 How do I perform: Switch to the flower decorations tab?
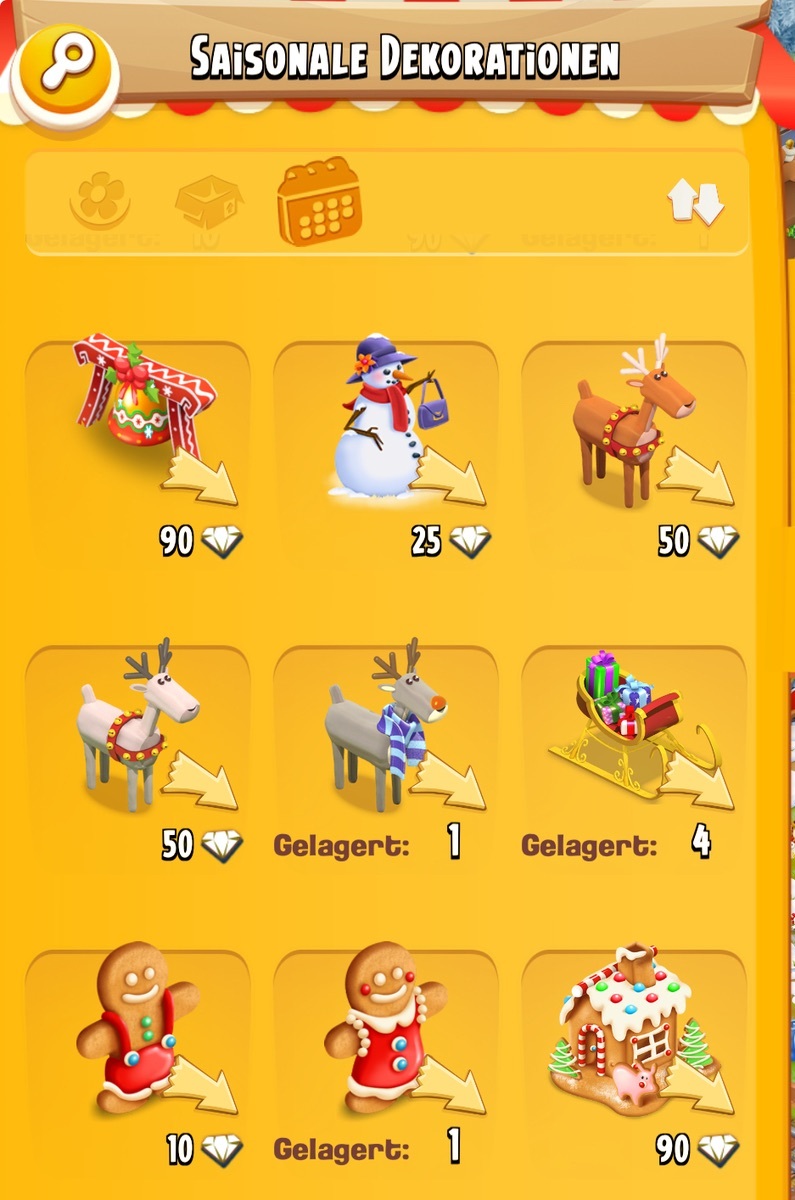tap(99, 199)
